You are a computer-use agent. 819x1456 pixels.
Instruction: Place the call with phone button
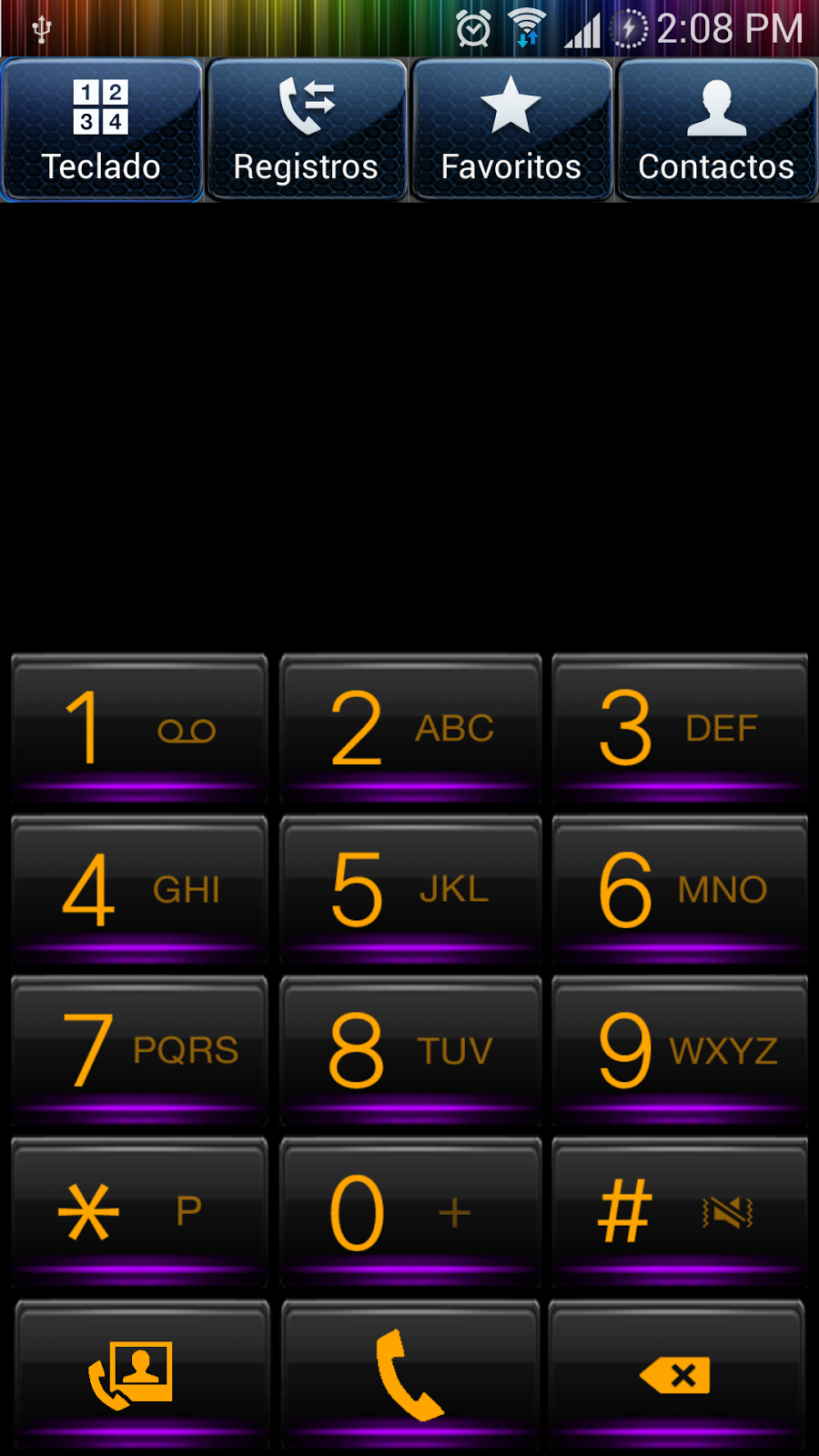pyautogui.click(x=410, y=1374)
